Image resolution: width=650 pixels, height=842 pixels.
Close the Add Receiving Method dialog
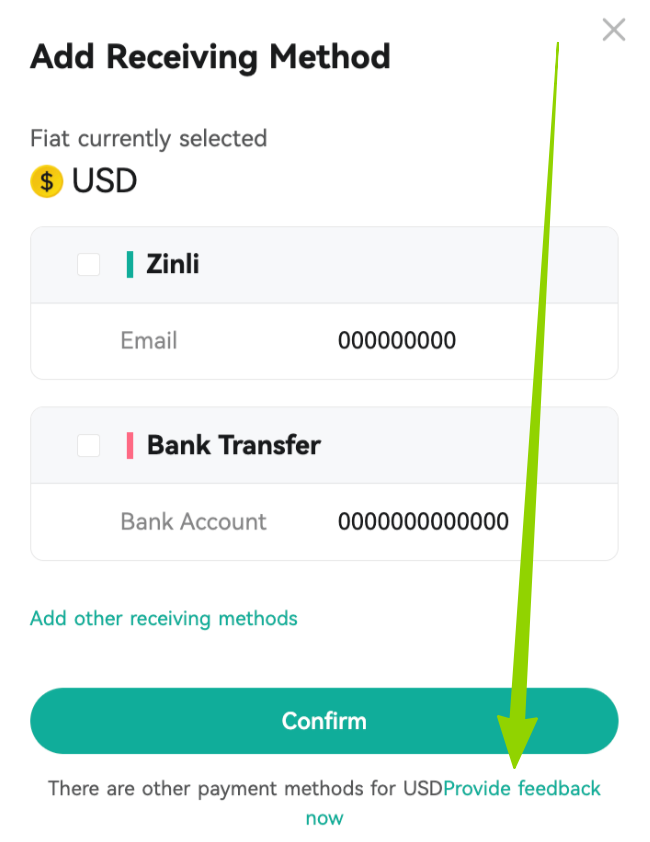pos(613,30)
